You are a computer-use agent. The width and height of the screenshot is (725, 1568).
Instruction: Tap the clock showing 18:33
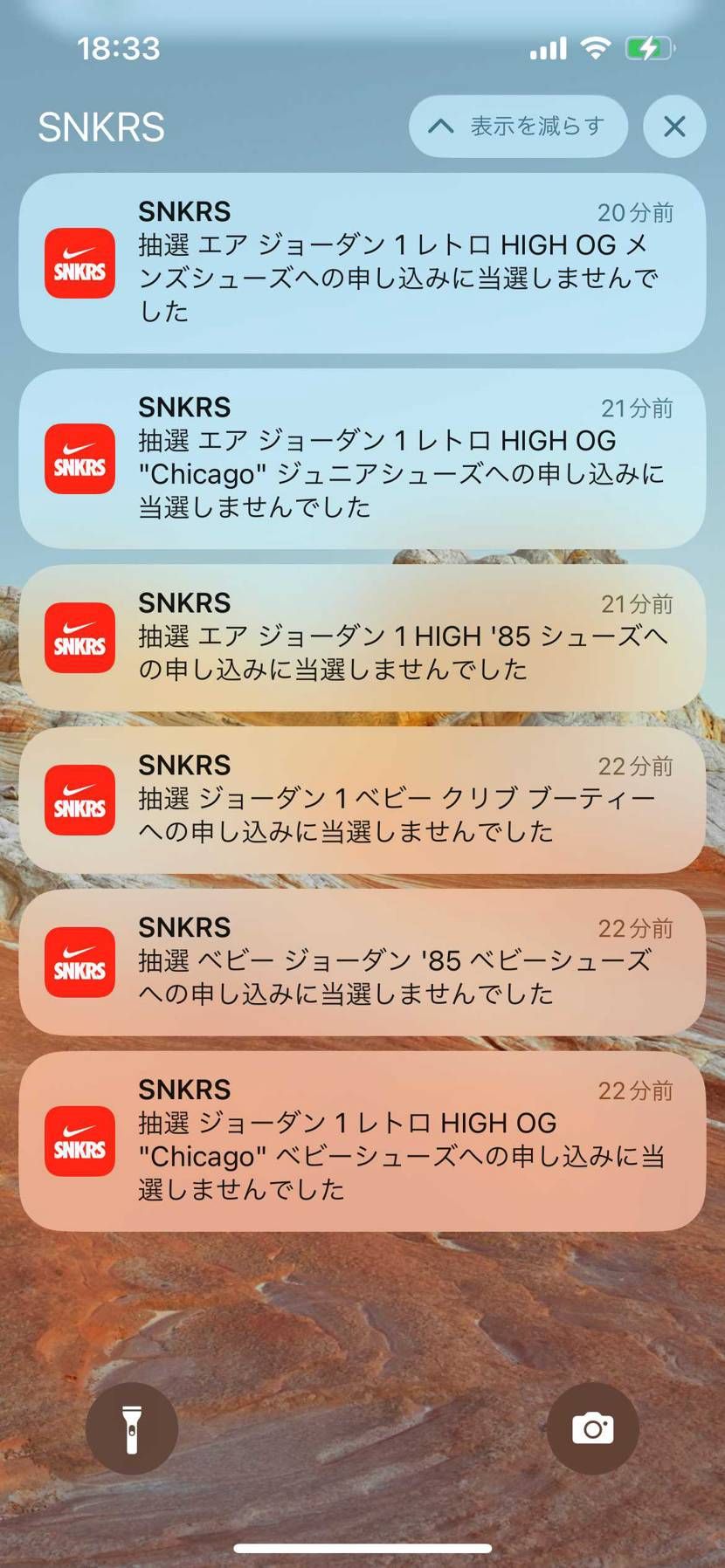coord(115,48)
